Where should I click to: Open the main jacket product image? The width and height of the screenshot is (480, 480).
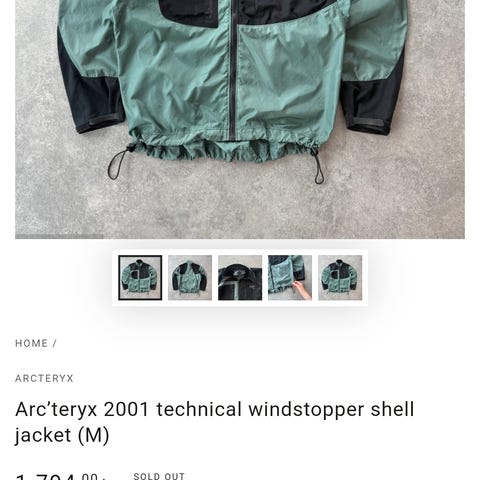[x=240, y=119]
